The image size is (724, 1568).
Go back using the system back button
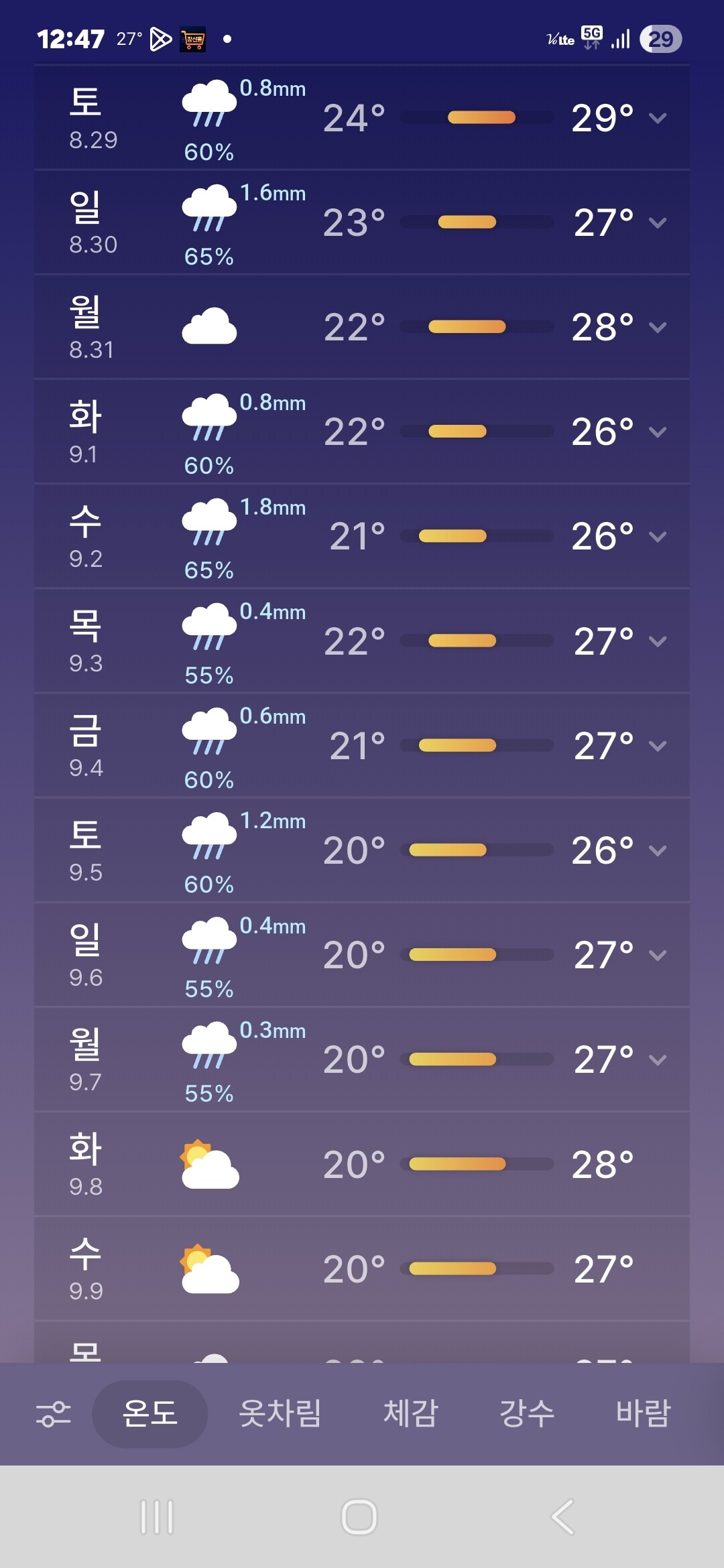click(x=562, y=1516)
